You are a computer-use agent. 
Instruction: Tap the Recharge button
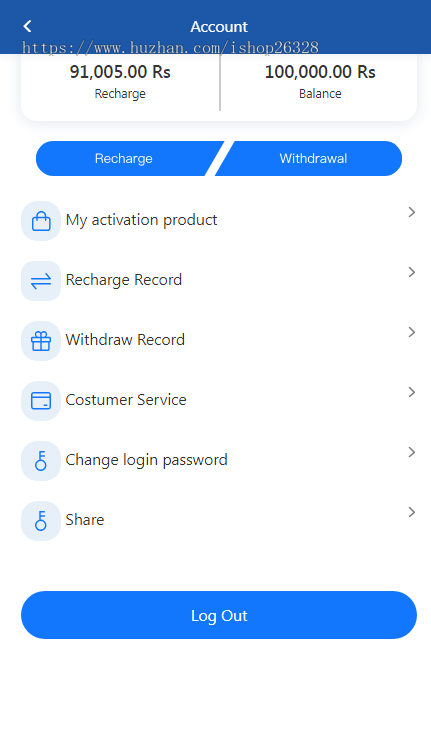124,159
